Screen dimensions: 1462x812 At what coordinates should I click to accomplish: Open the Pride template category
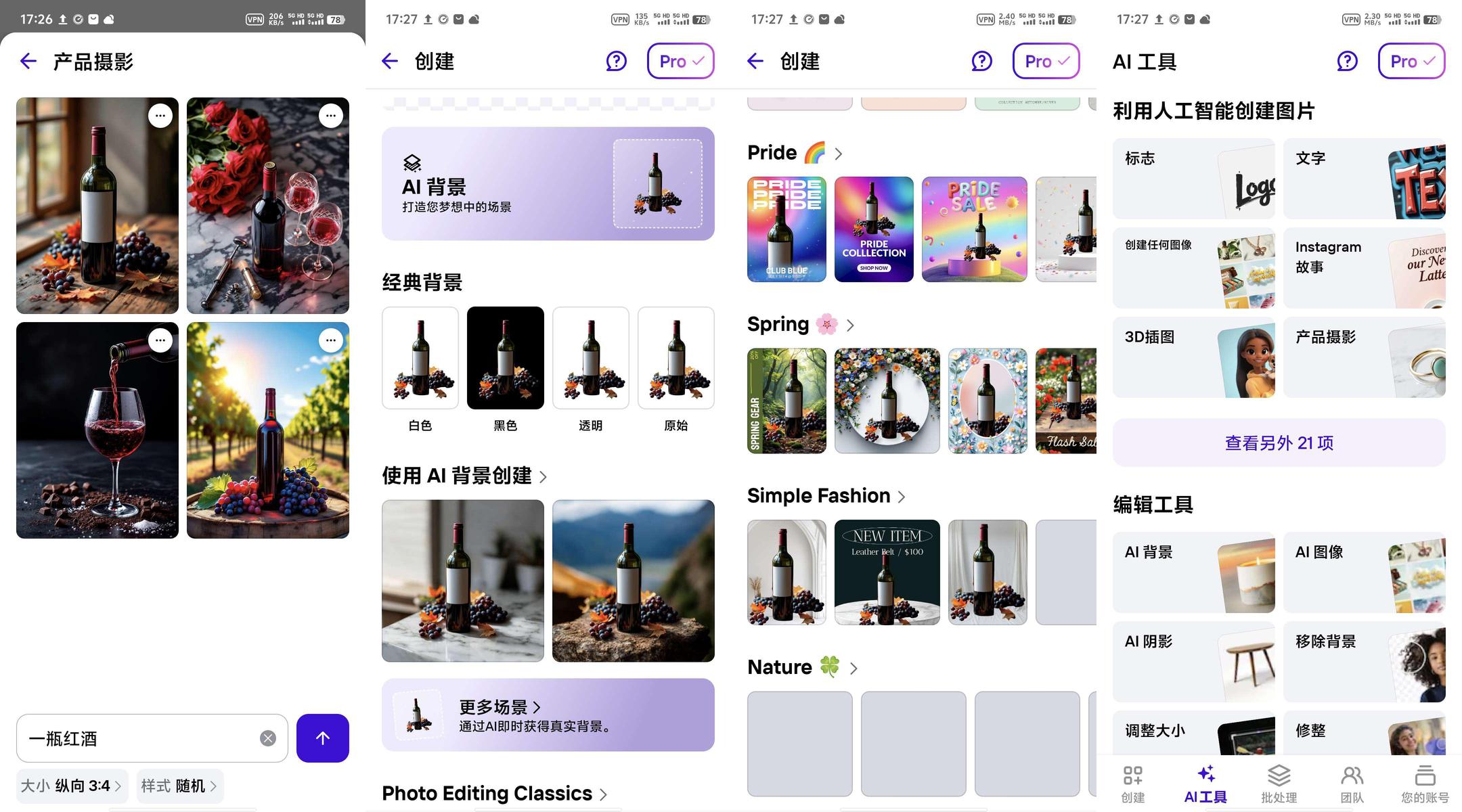795,153
